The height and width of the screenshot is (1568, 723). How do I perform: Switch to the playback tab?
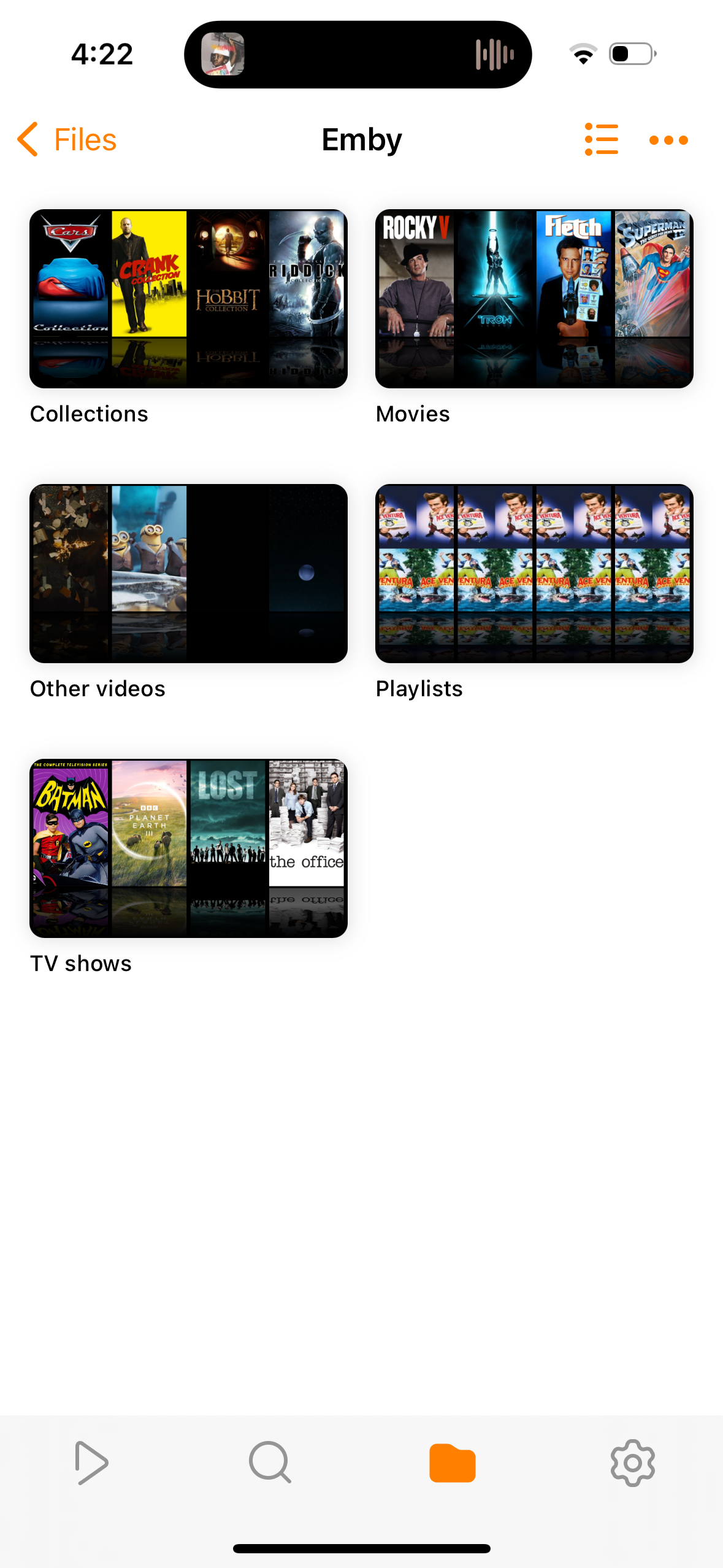[x=91, y=1463]
